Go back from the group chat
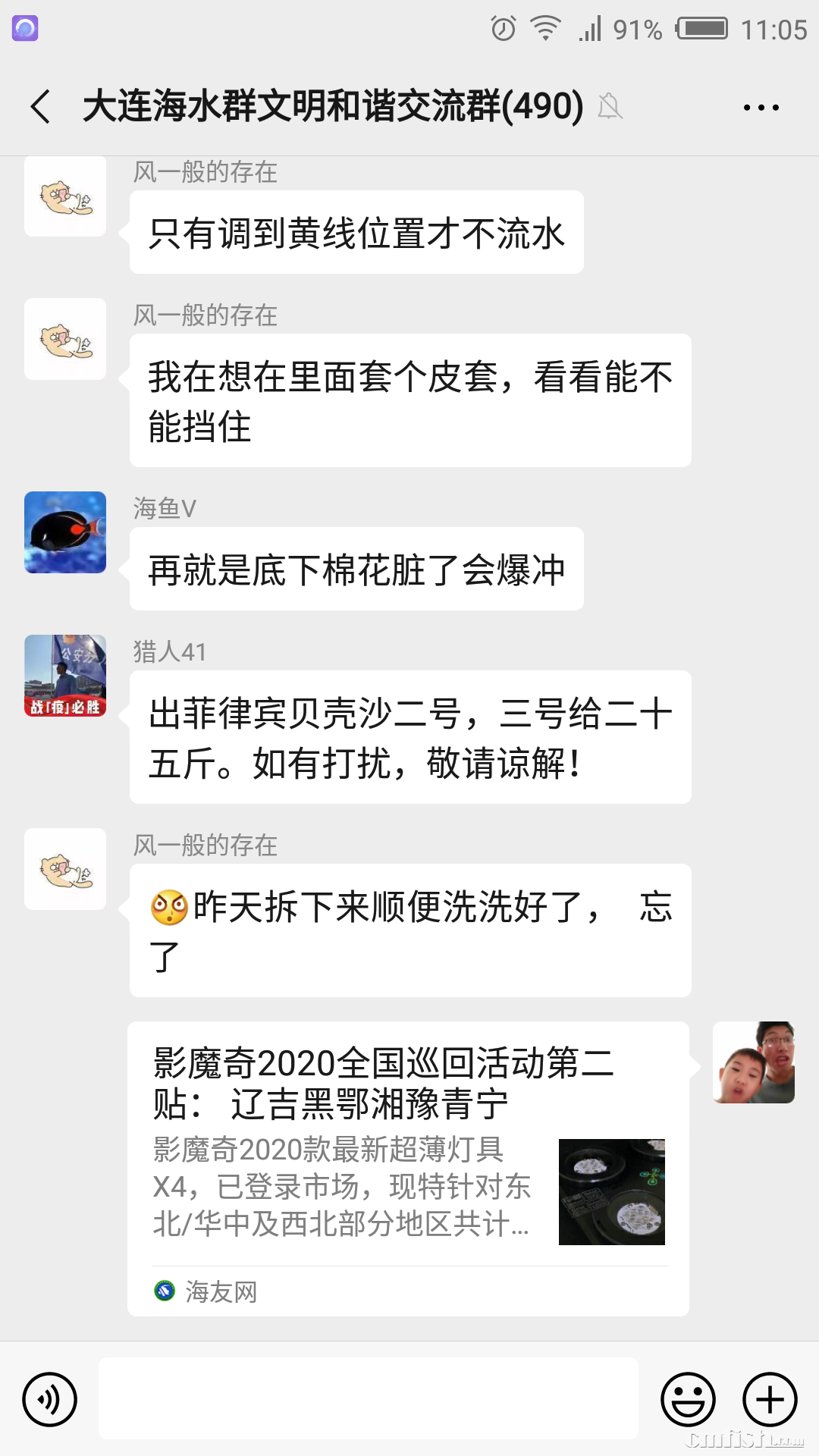 coord(41,106)
